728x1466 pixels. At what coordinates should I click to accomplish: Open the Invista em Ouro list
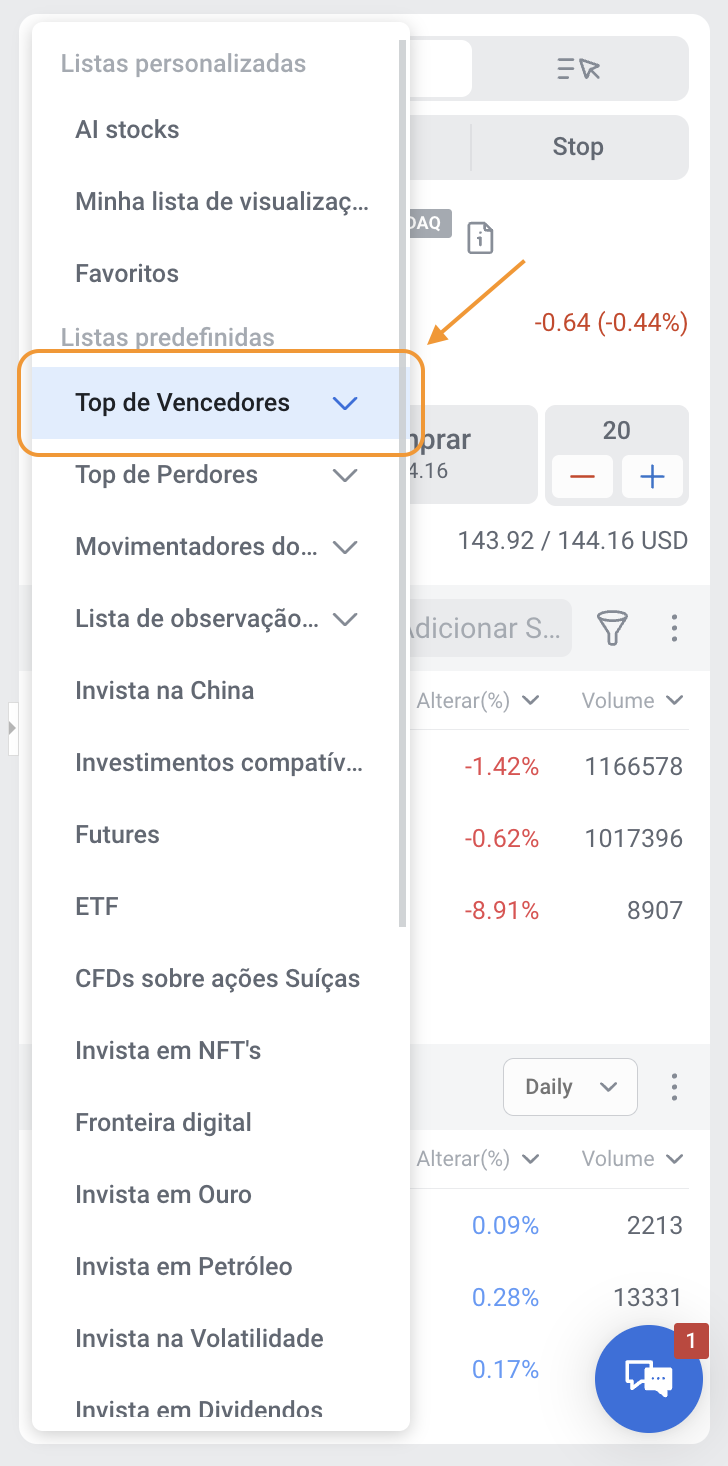click(163, 1195)
